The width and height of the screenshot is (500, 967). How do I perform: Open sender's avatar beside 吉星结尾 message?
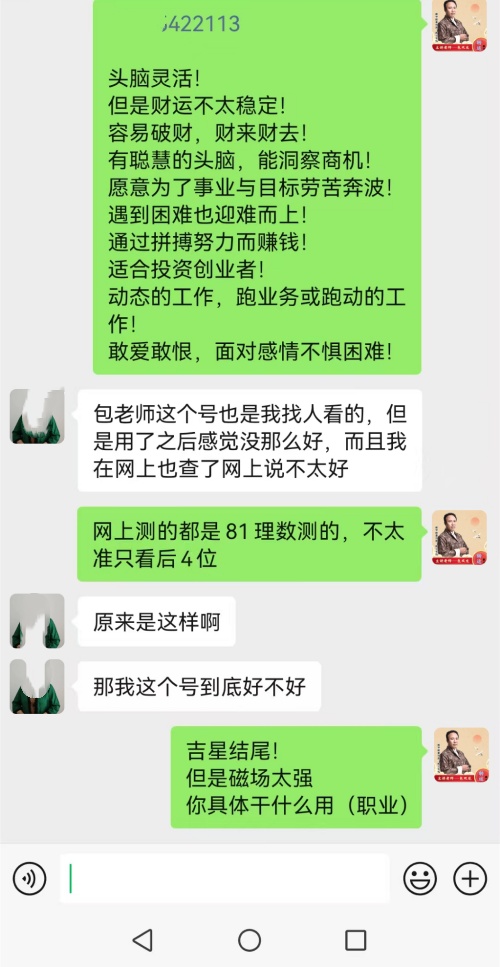(461, 755)
